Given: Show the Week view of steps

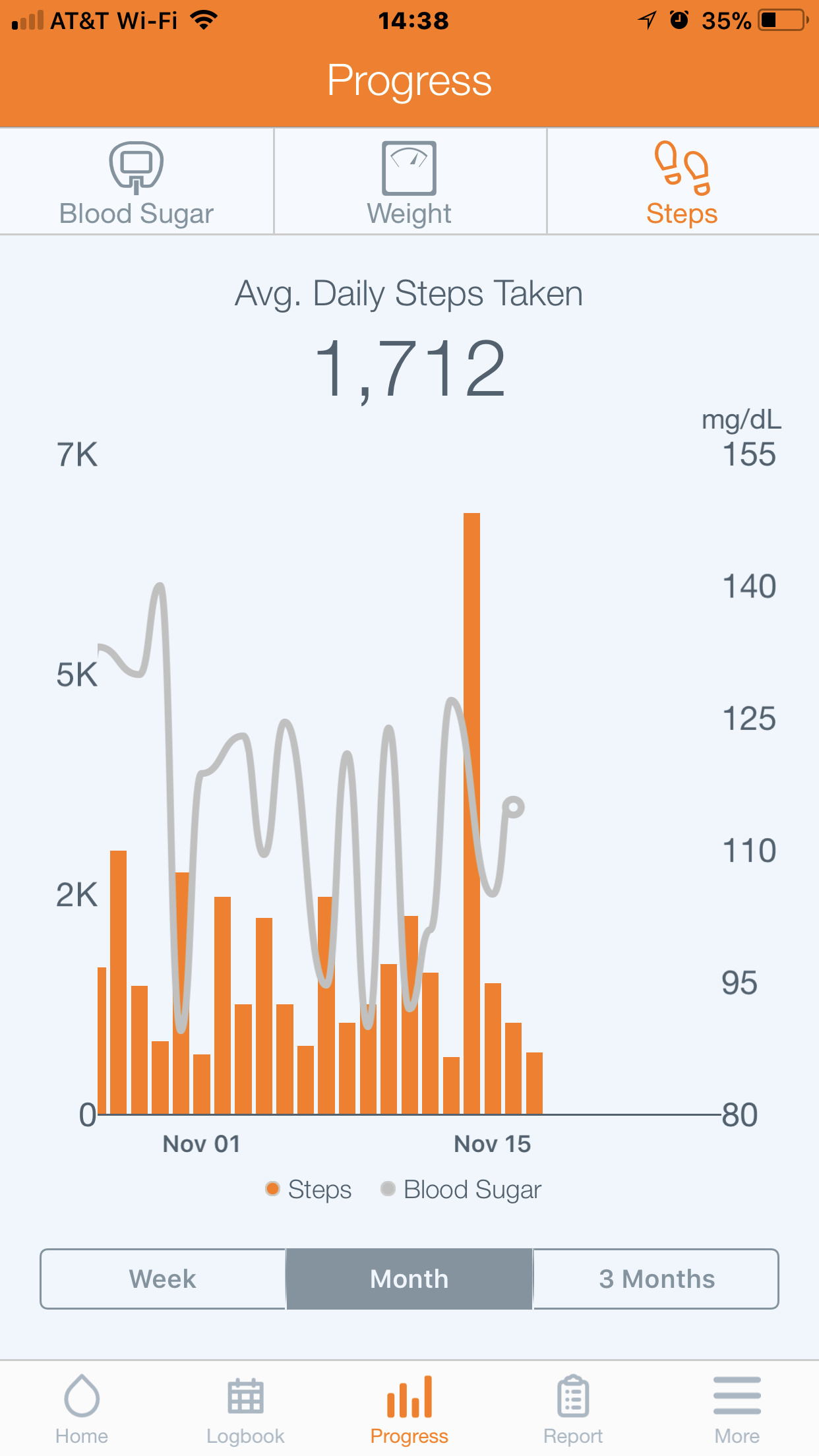Looking at the screenshot, I should tap(163, 1279).
